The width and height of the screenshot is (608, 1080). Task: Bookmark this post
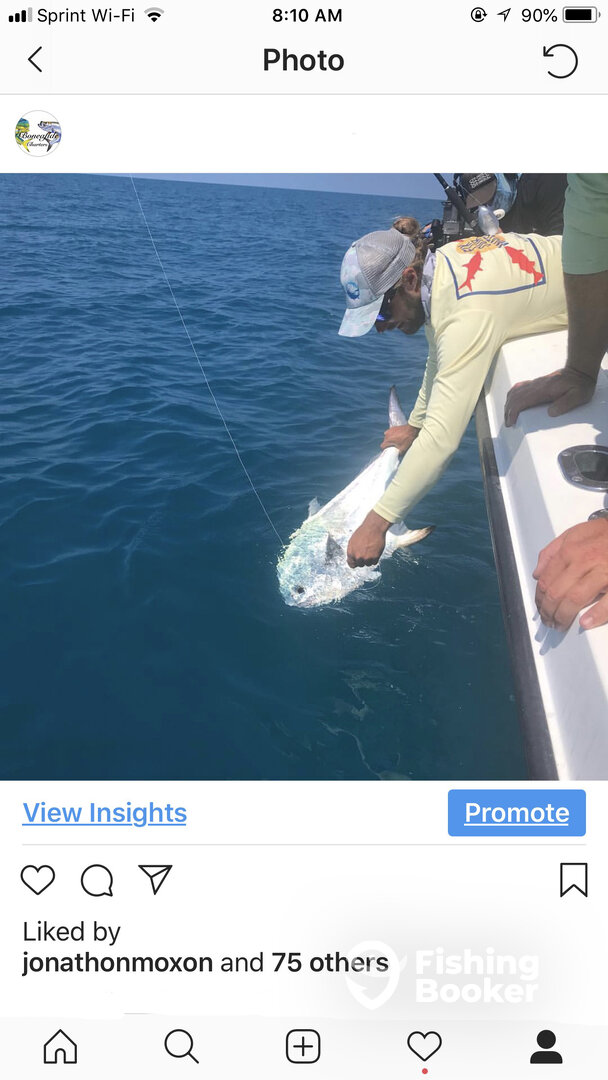[x=574, y=880]
